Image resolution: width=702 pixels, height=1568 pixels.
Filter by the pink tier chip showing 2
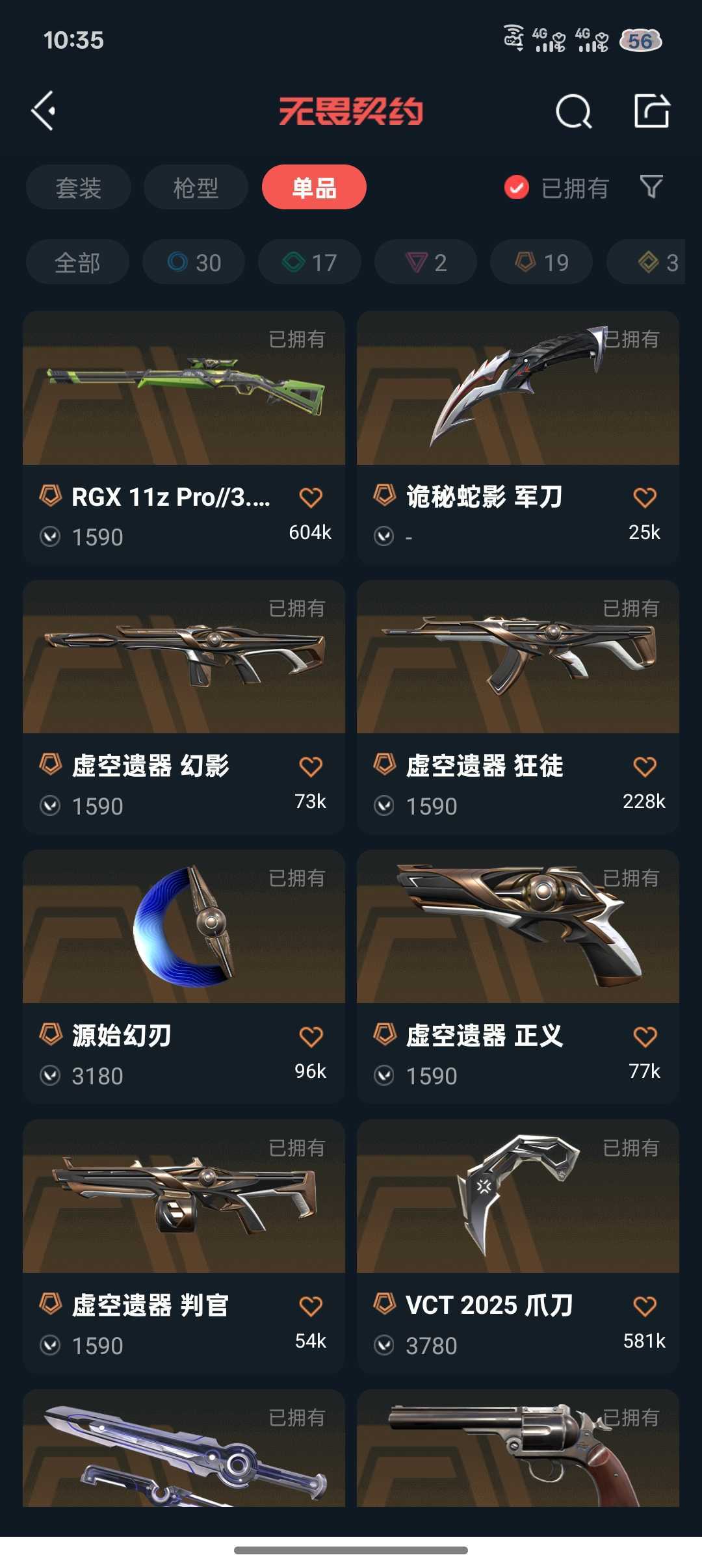coord(426,263)
